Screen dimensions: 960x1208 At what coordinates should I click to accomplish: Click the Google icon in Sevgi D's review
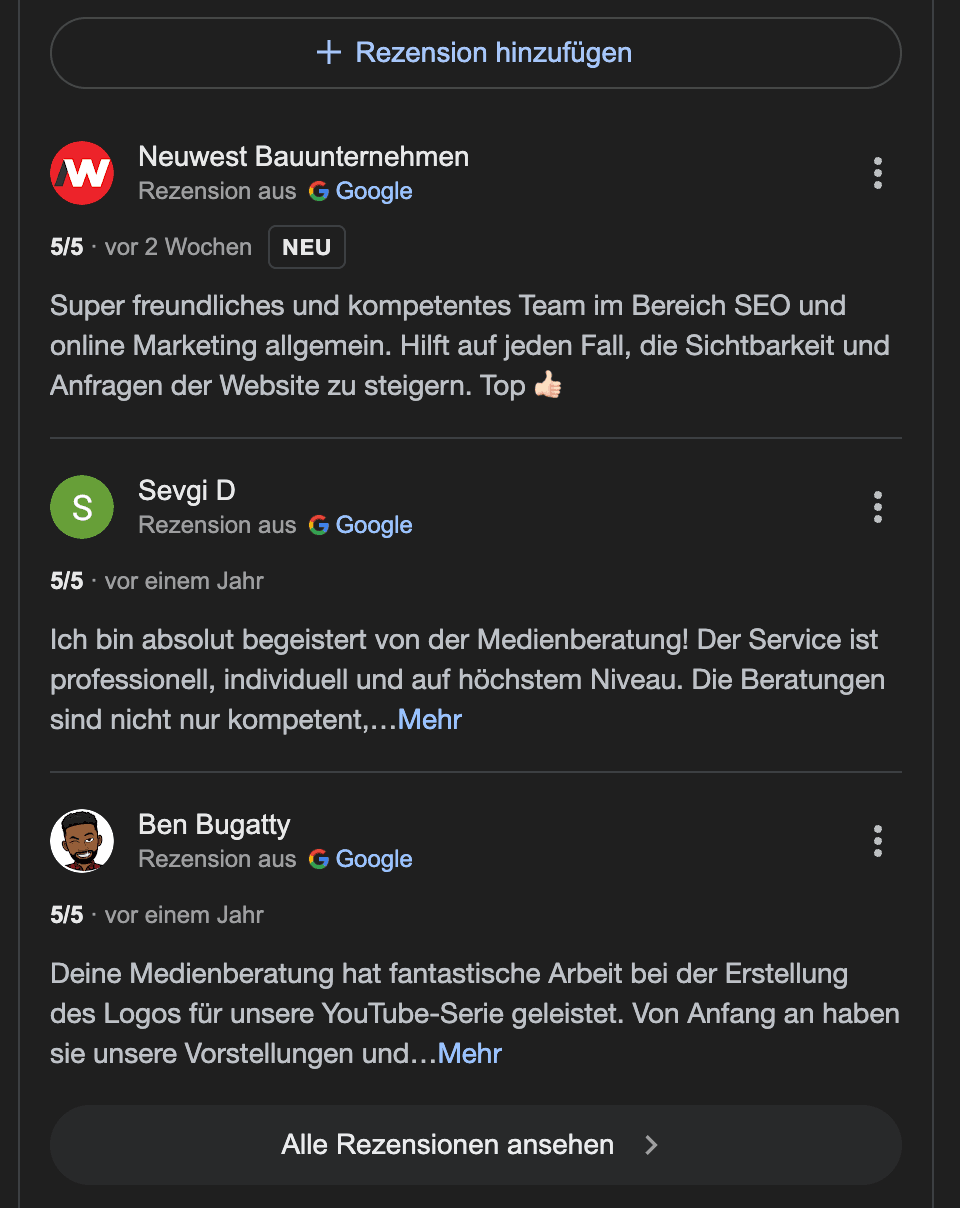tap(318, 524)
